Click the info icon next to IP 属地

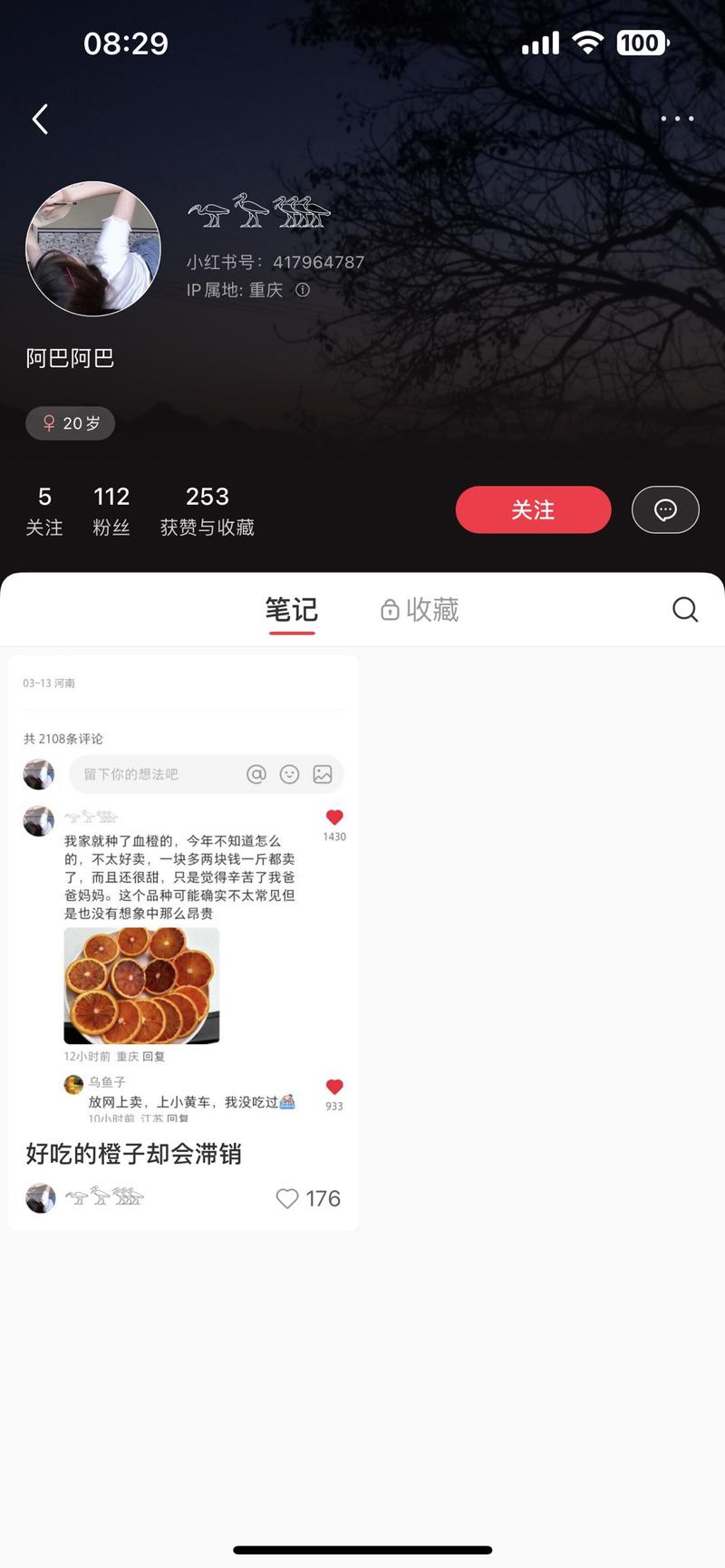click(302, 290)
